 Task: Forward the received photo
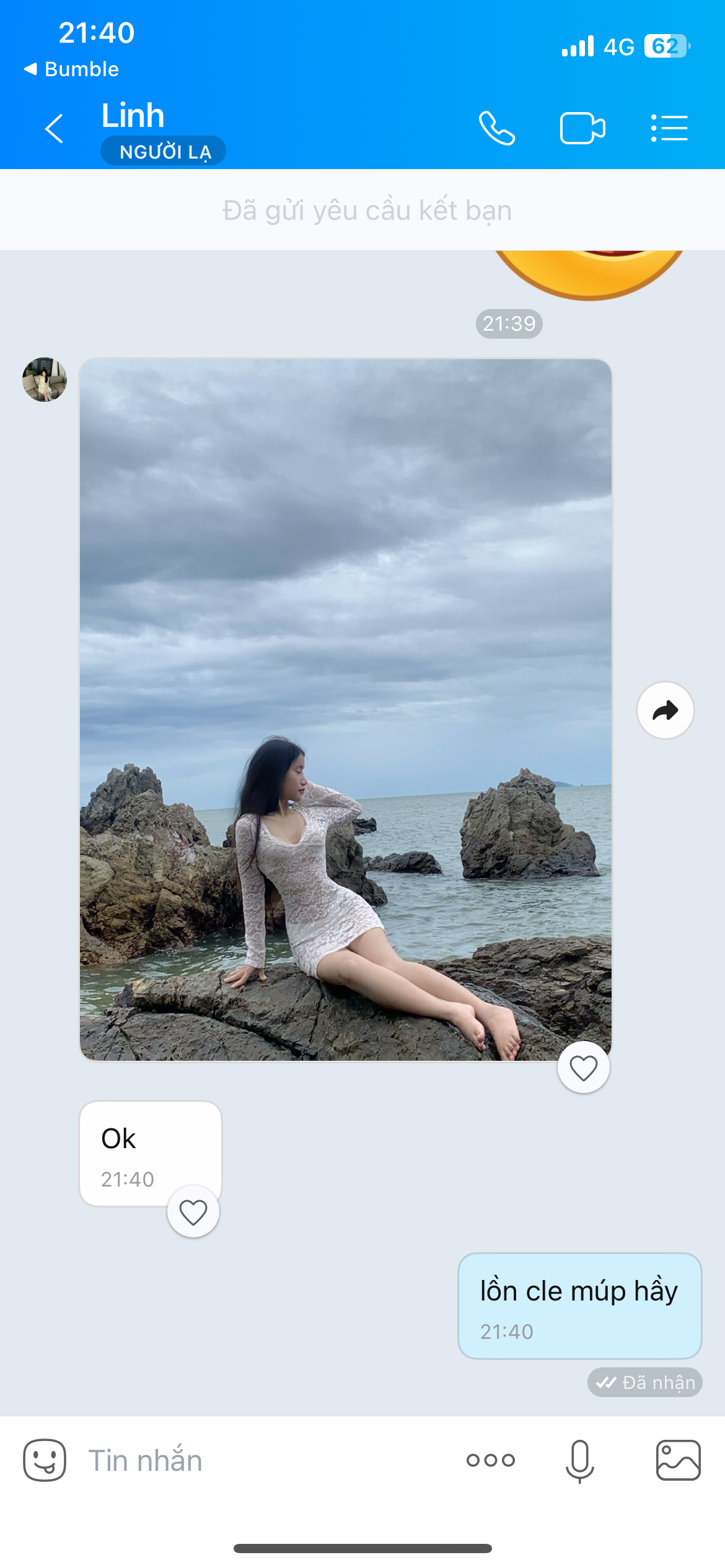[665, 710]
